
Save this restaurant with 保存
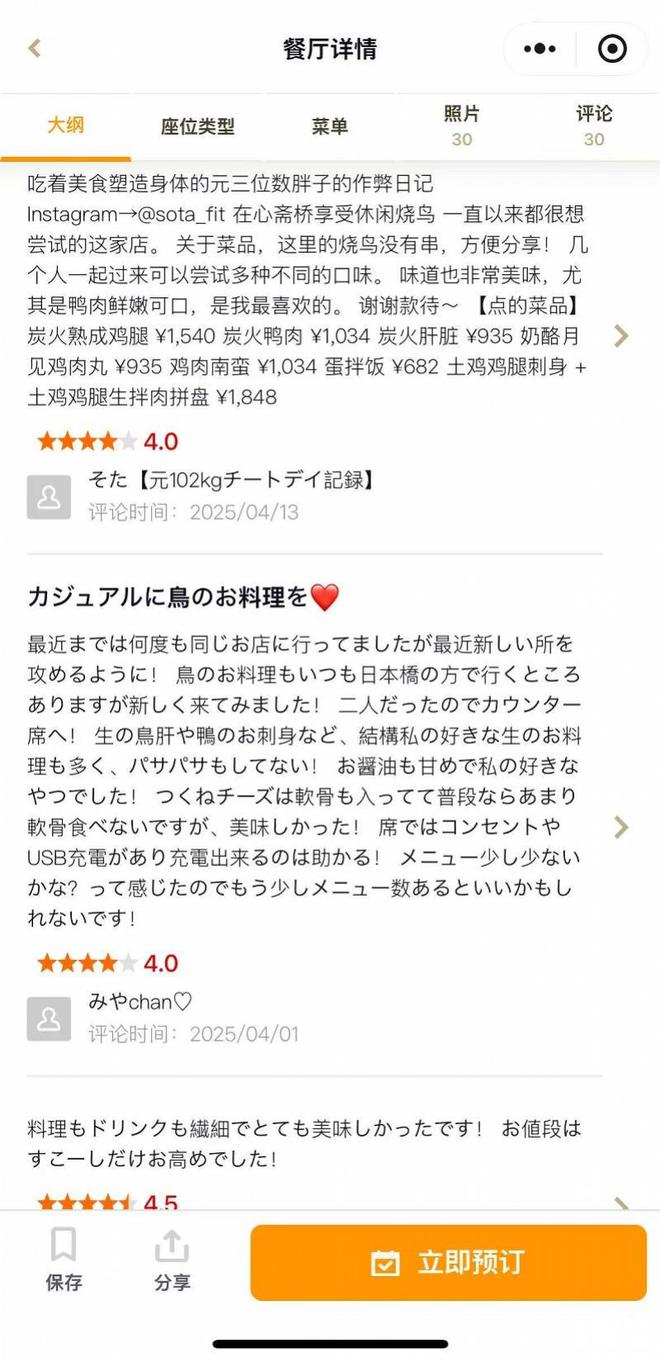[x=64, y=1260]
